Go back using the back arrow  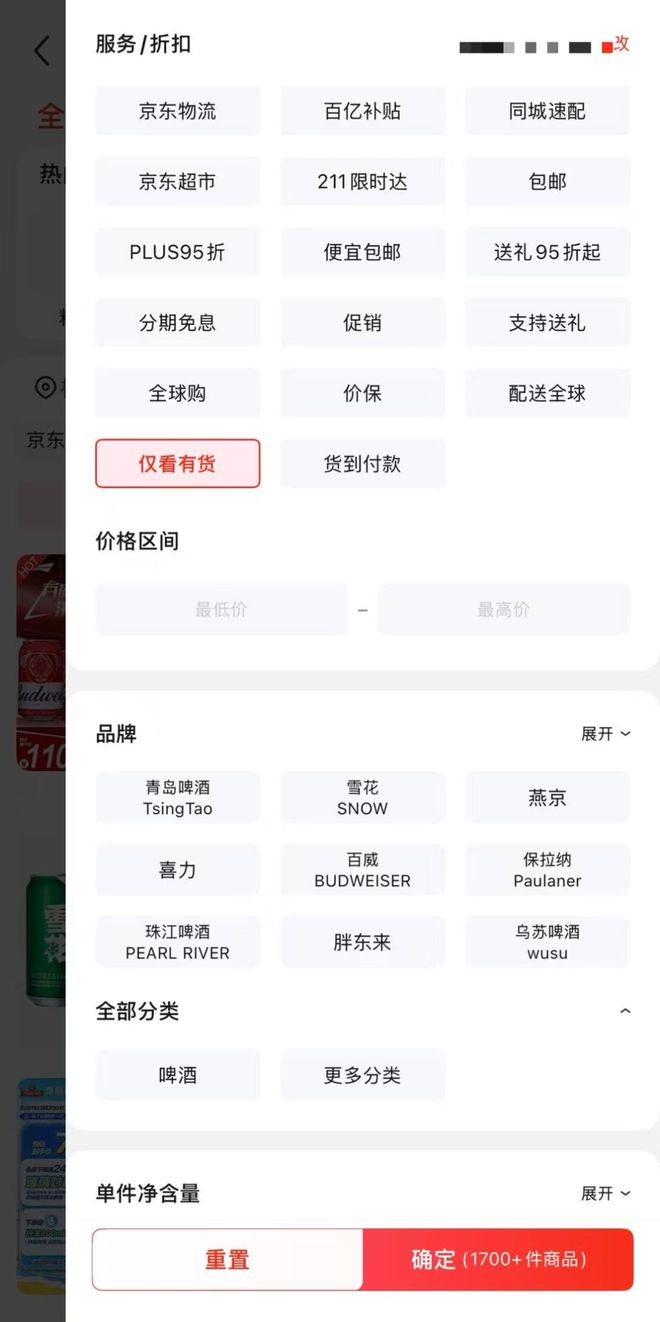[41, 50]
